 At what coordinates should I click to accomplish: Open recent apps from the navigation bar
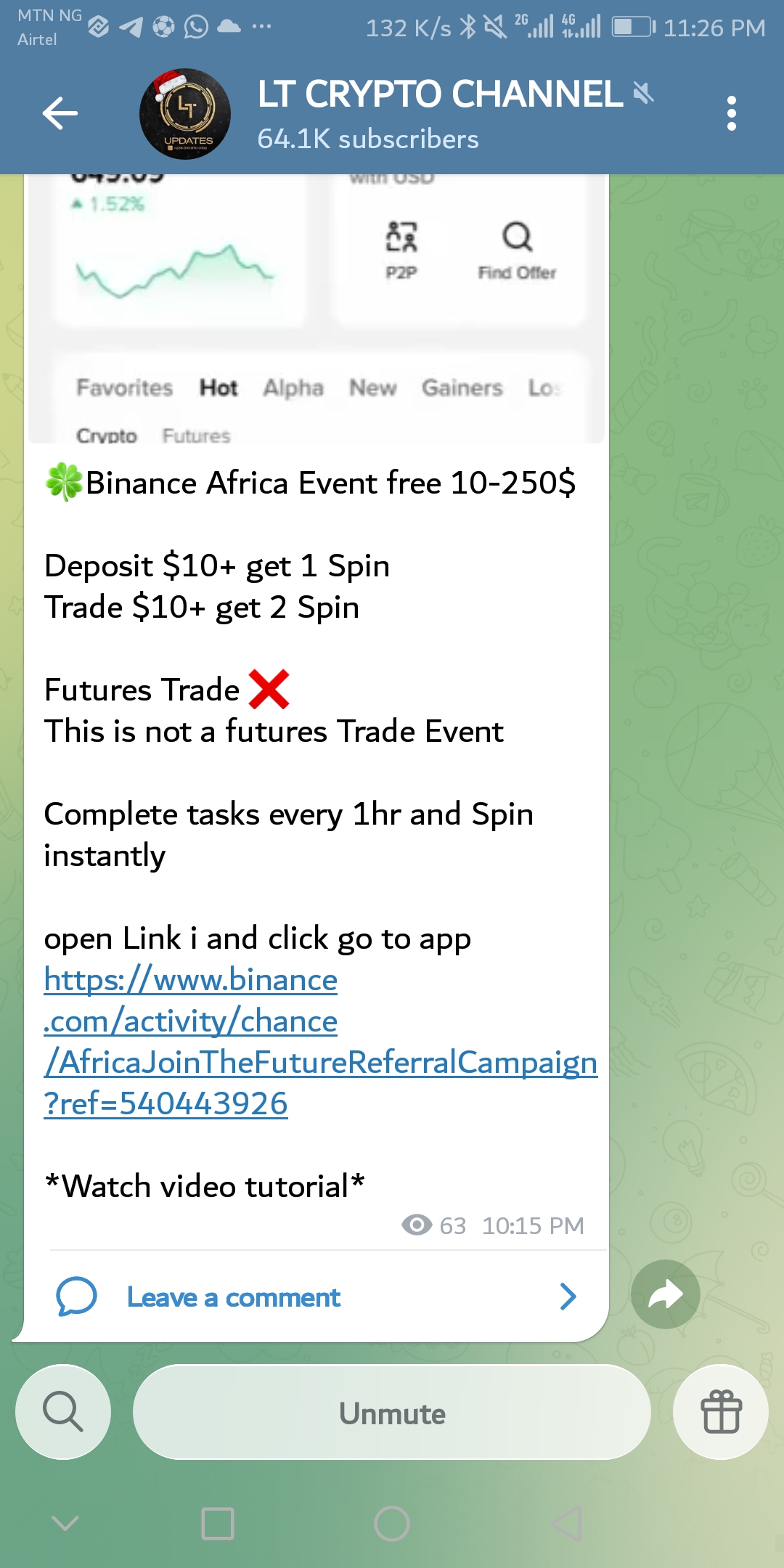[x=217, y=1523]
